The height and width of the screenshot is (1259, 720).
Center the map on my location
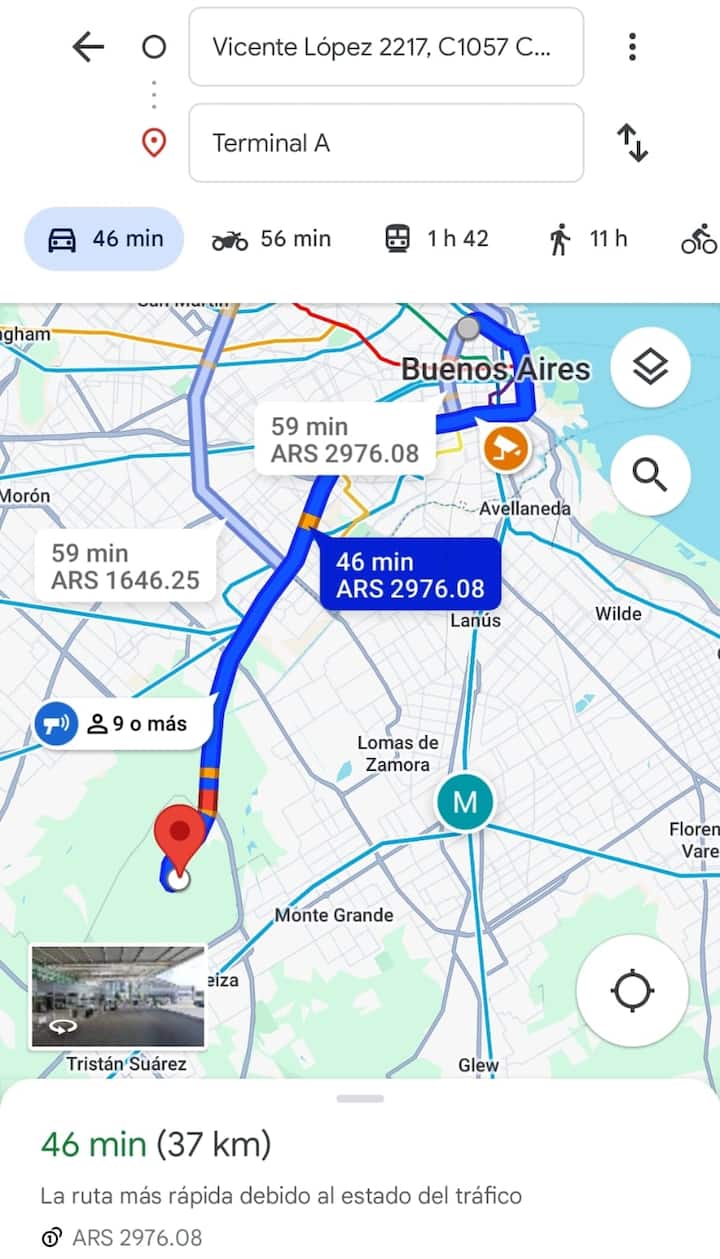point(632,991)
